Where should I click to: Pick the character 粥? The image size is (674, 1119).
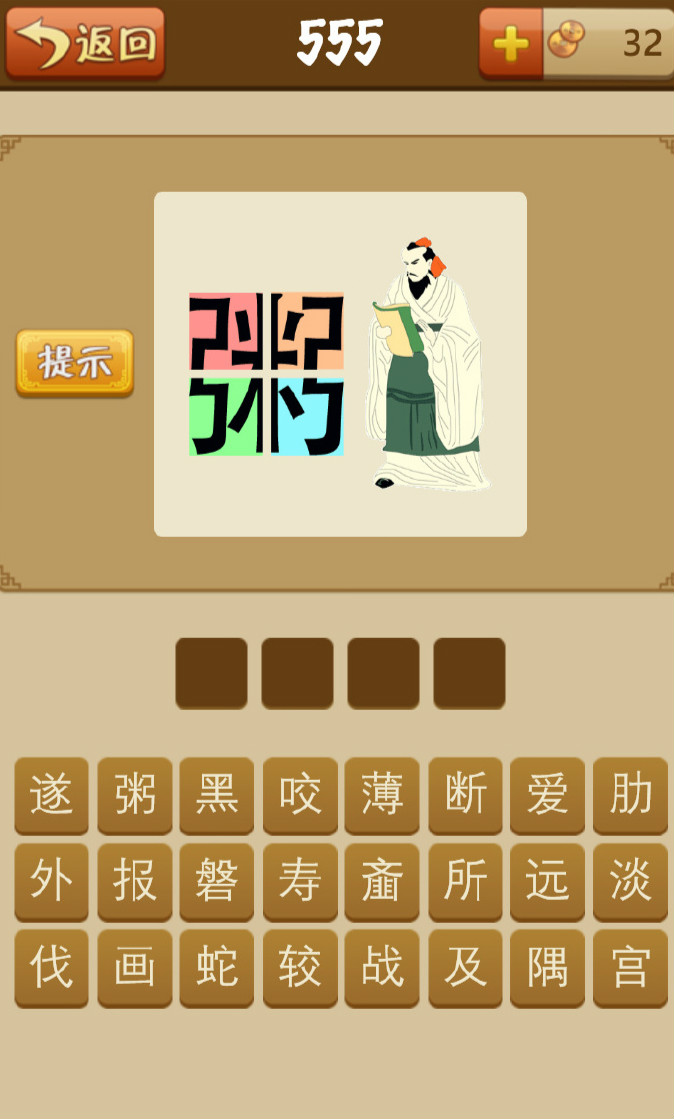click(135, 795)
